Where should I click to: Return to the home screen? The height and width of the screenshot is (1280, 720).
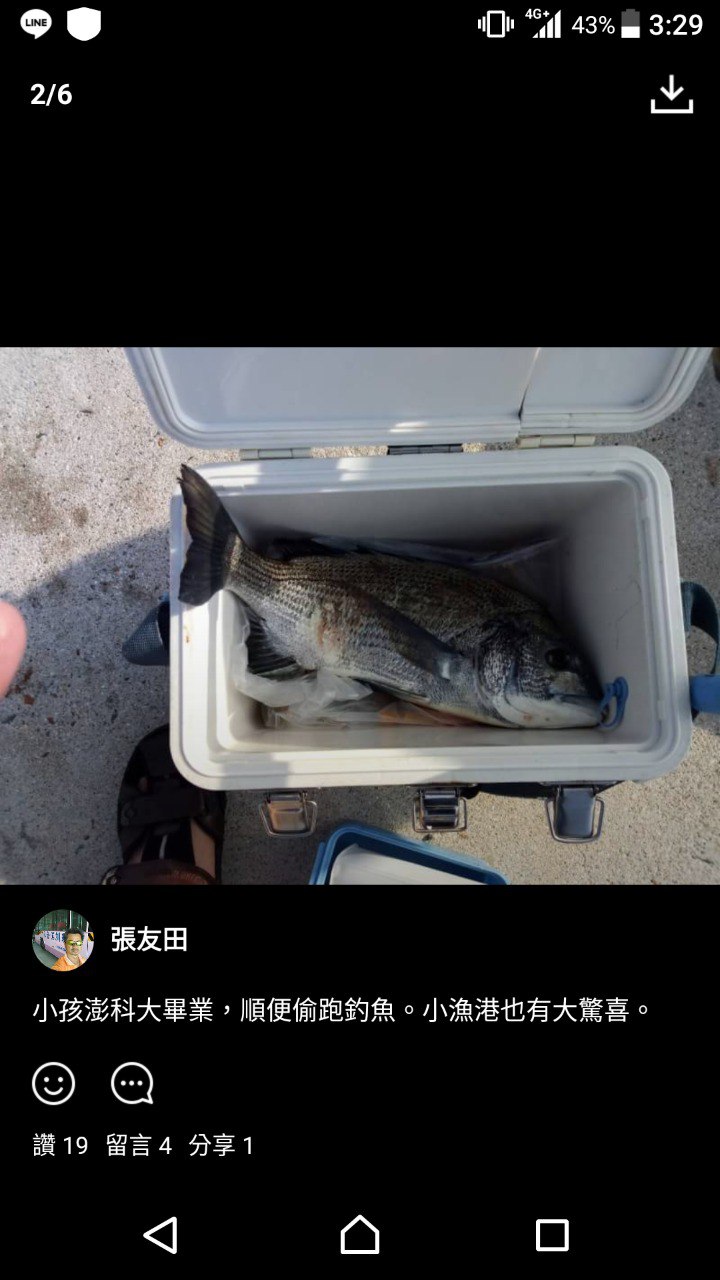tap(360, 1235)
